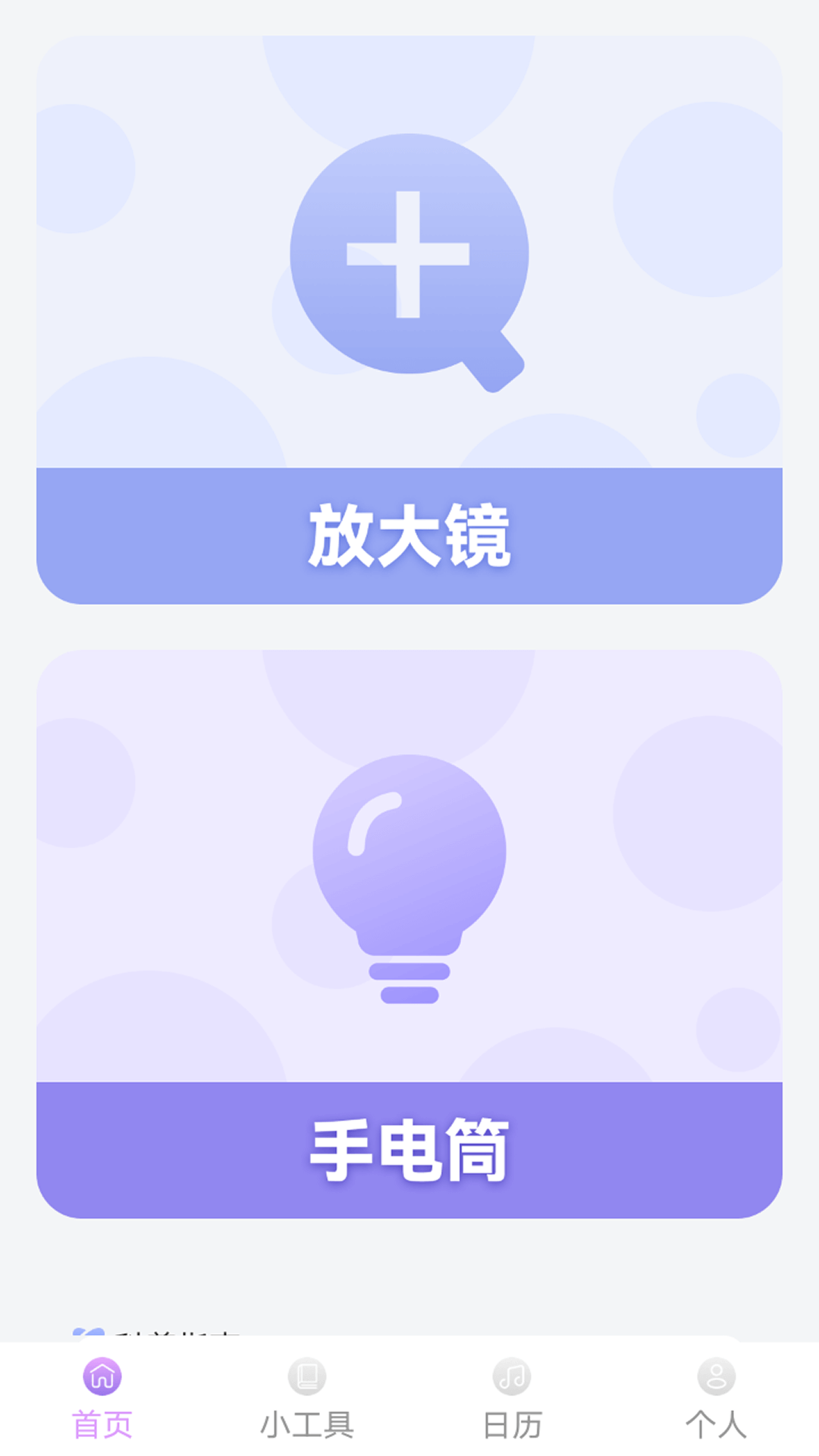Switch to the 首页 tab
Image resolution: width=819 pixels, height=1456 pixels.
(x=102, y=1399)
